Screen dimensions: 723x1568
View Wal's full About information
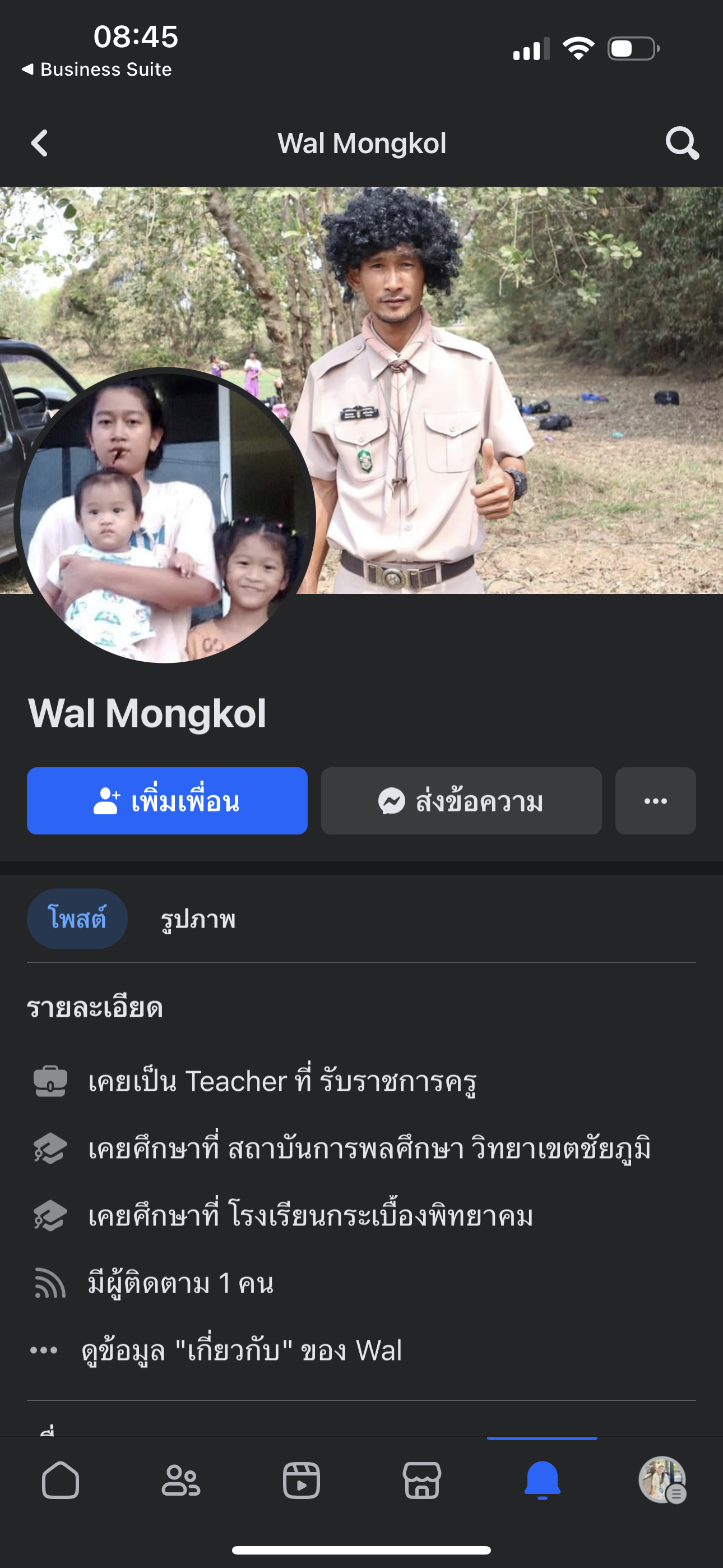pyautogui.click(x=241, y=1350)
